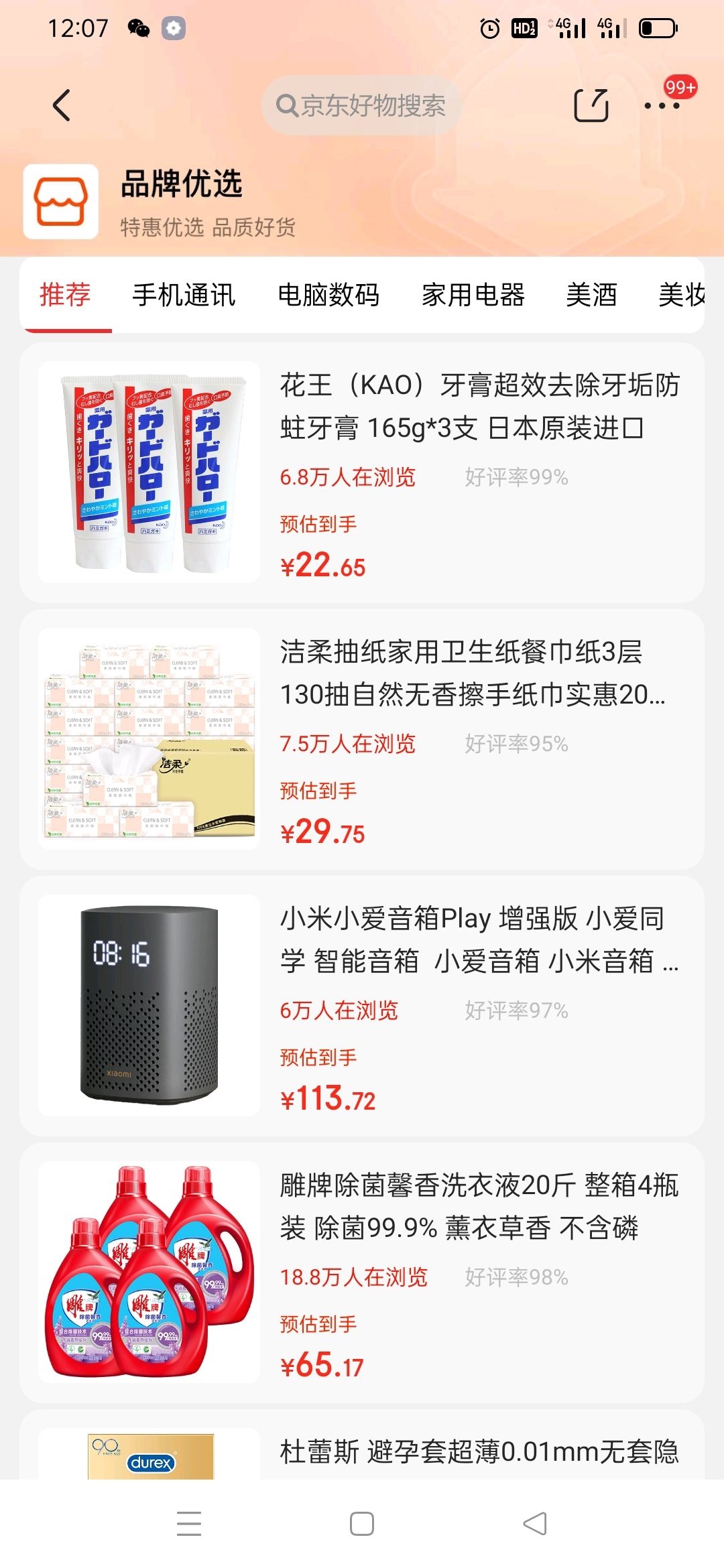The image size is (724, 1568).
Task: Open recent apps from navigation bar
Action: click(189, 1524)
